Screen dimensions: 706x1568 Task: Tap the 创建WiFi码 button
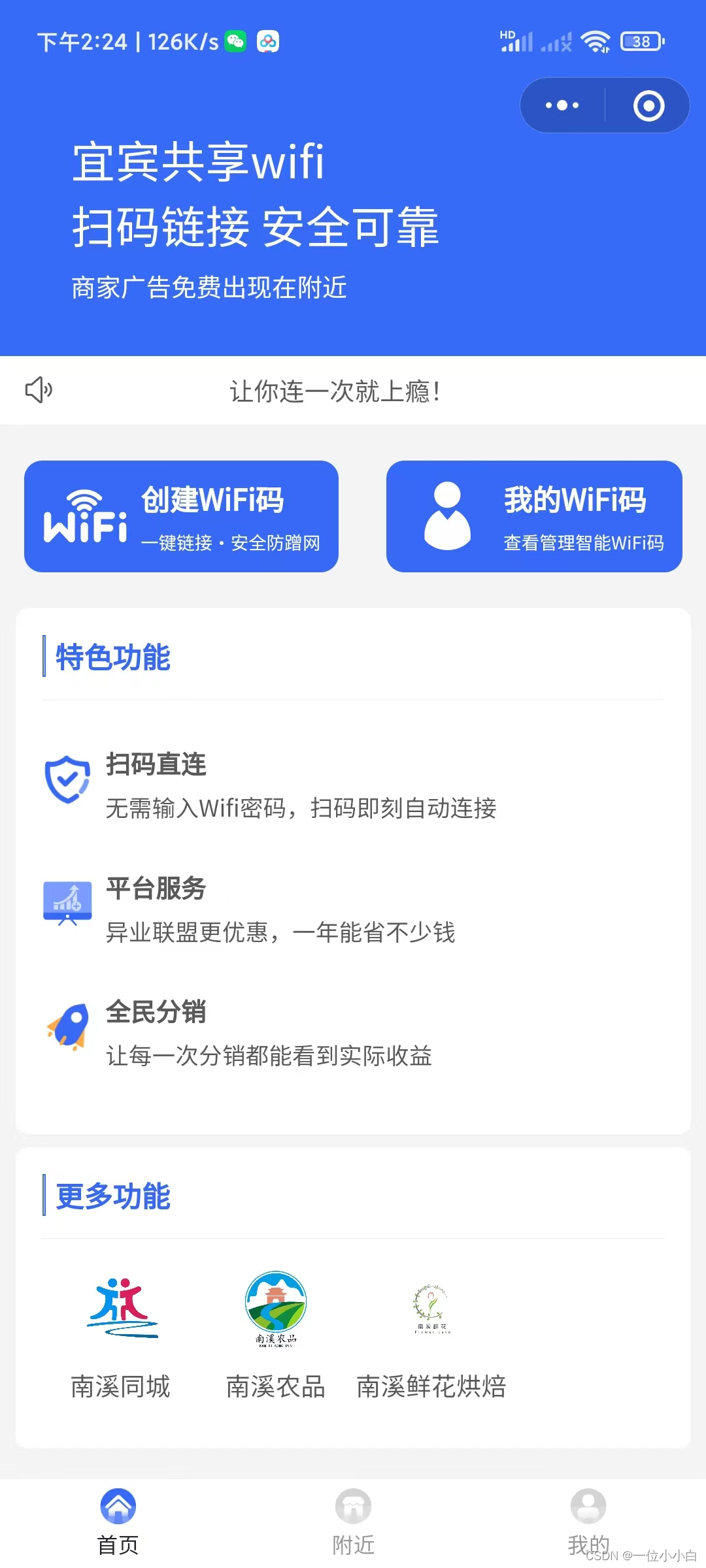coord(181,516)
